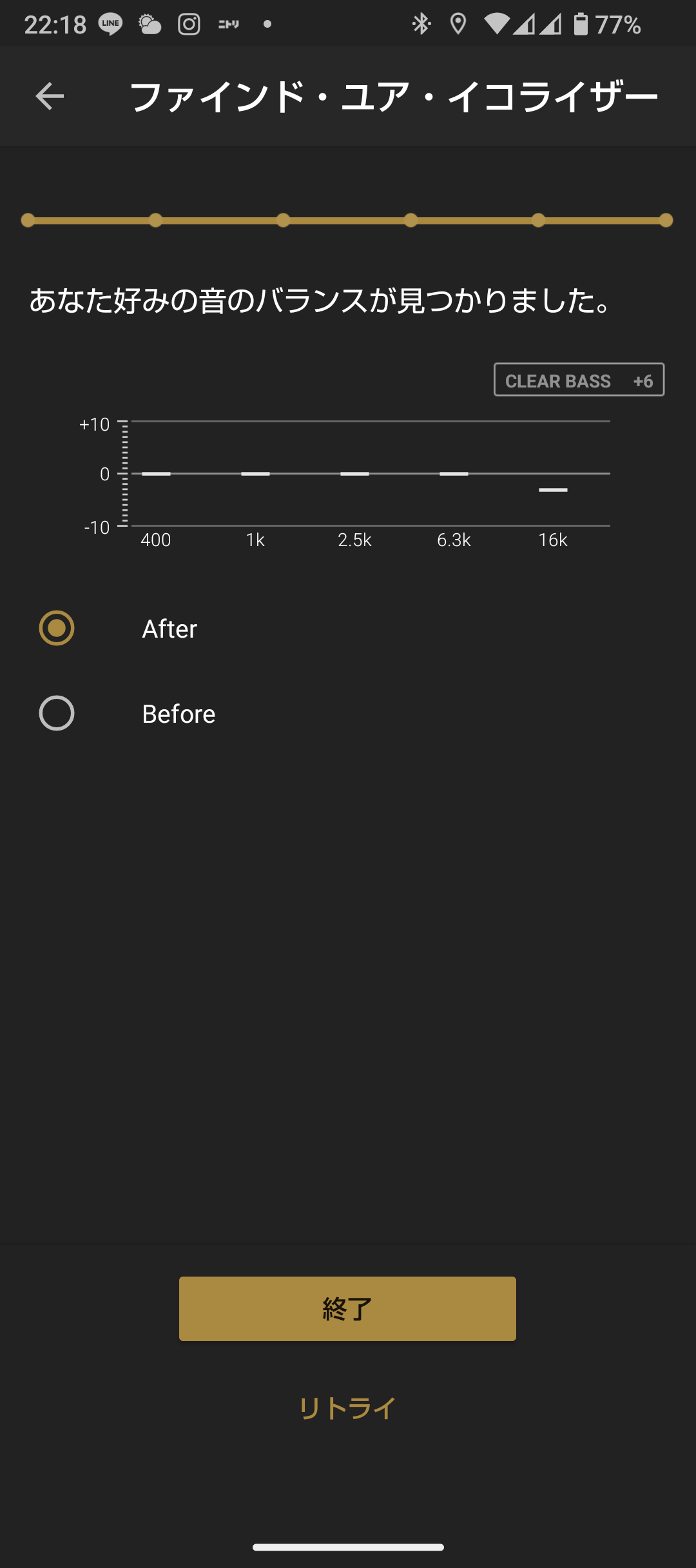Tap リトライ to retry

pos(347,1408)
